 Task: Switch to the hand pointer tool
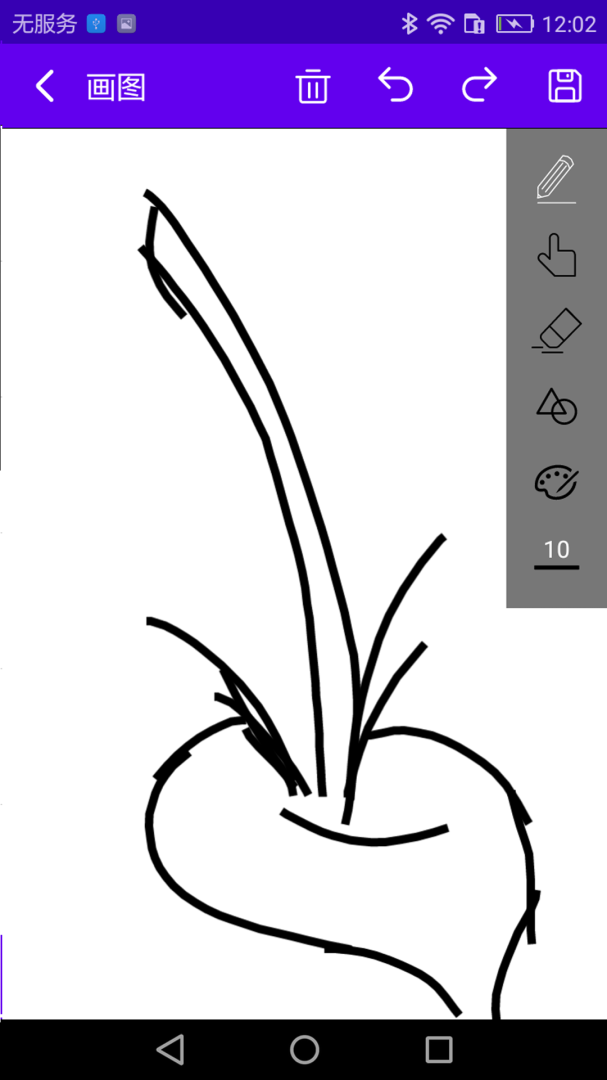tap(556, 255)
